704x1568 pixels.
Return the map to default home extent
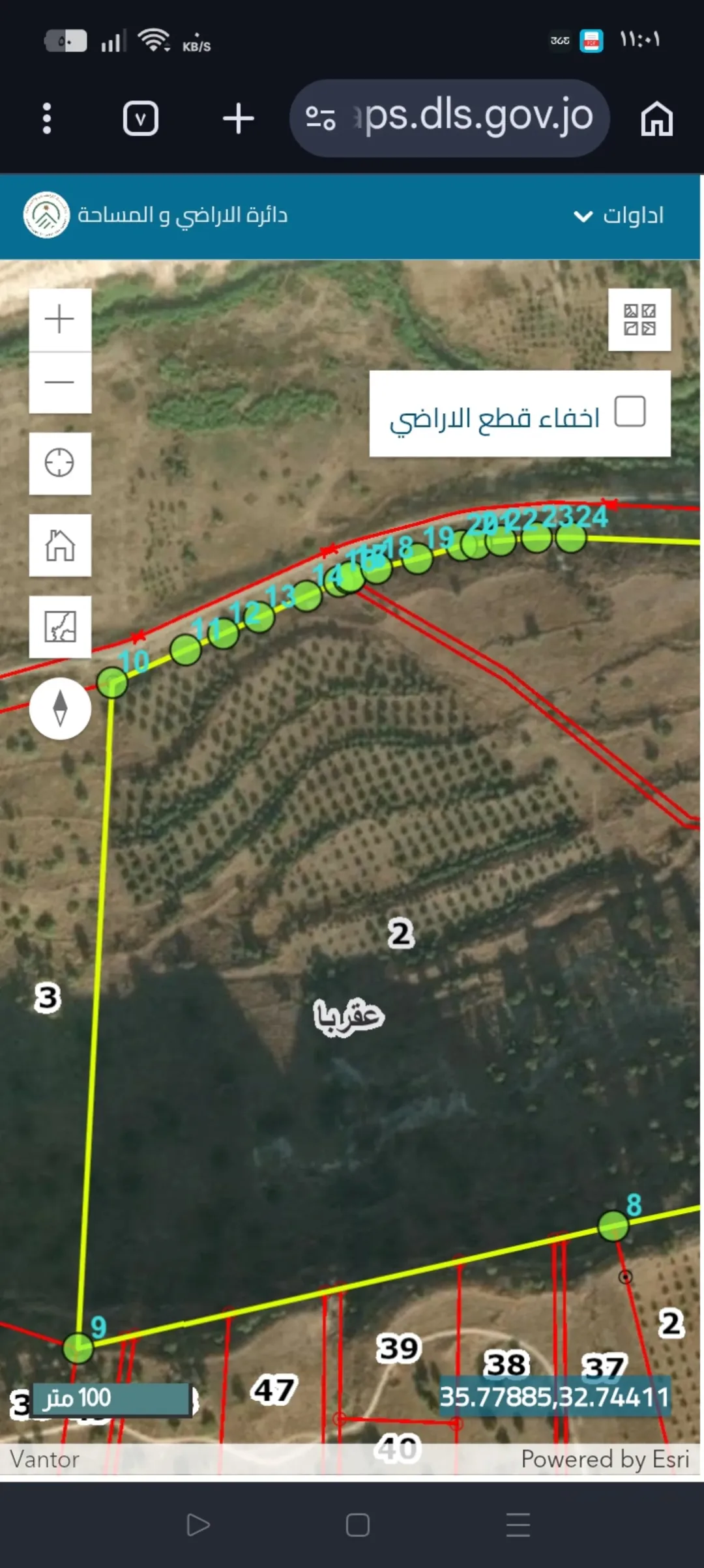(x=60, y=545)
